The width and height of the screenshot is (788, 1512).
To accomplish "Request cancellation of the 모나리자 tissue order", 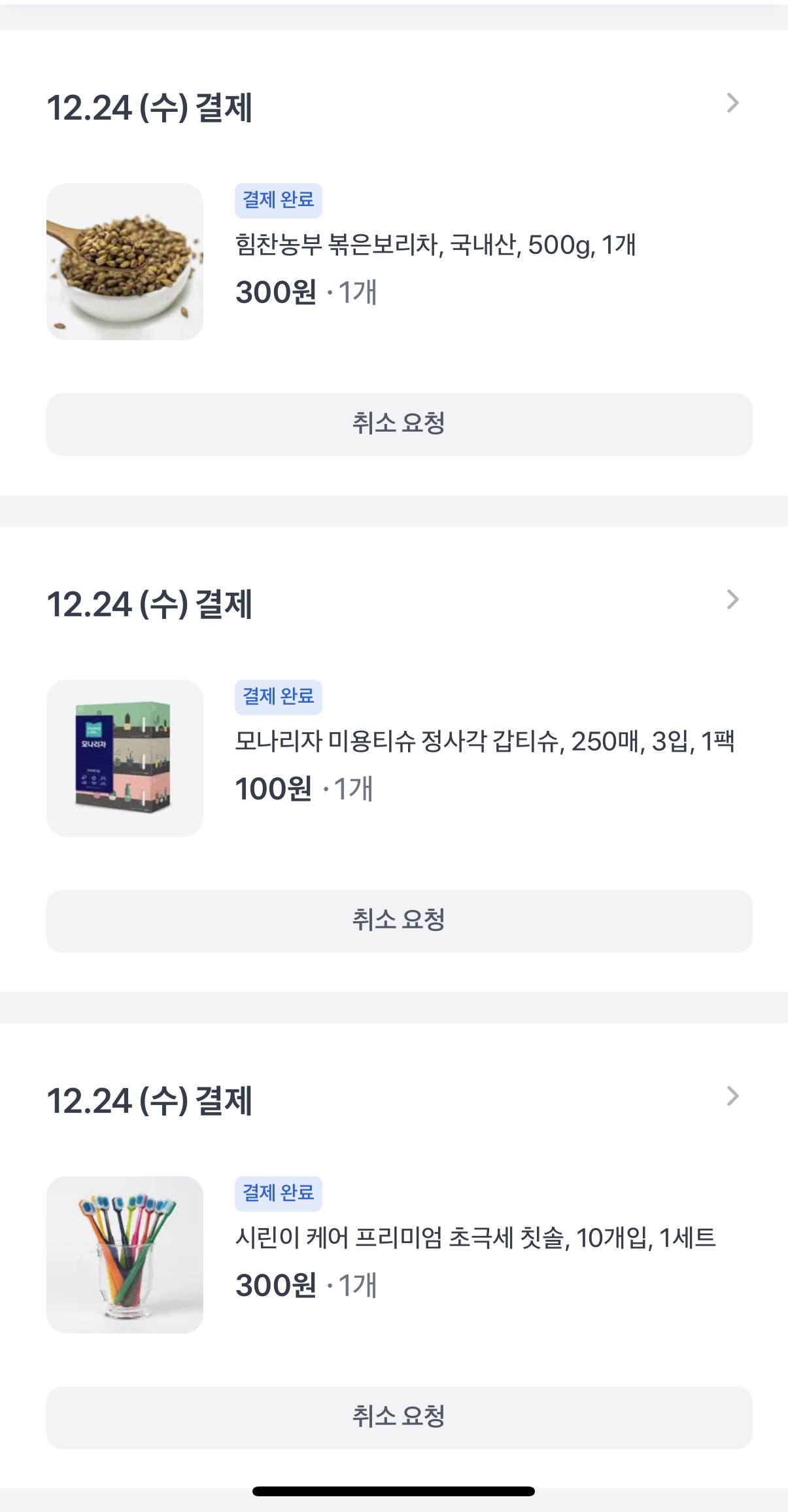I will click(399, 921).
